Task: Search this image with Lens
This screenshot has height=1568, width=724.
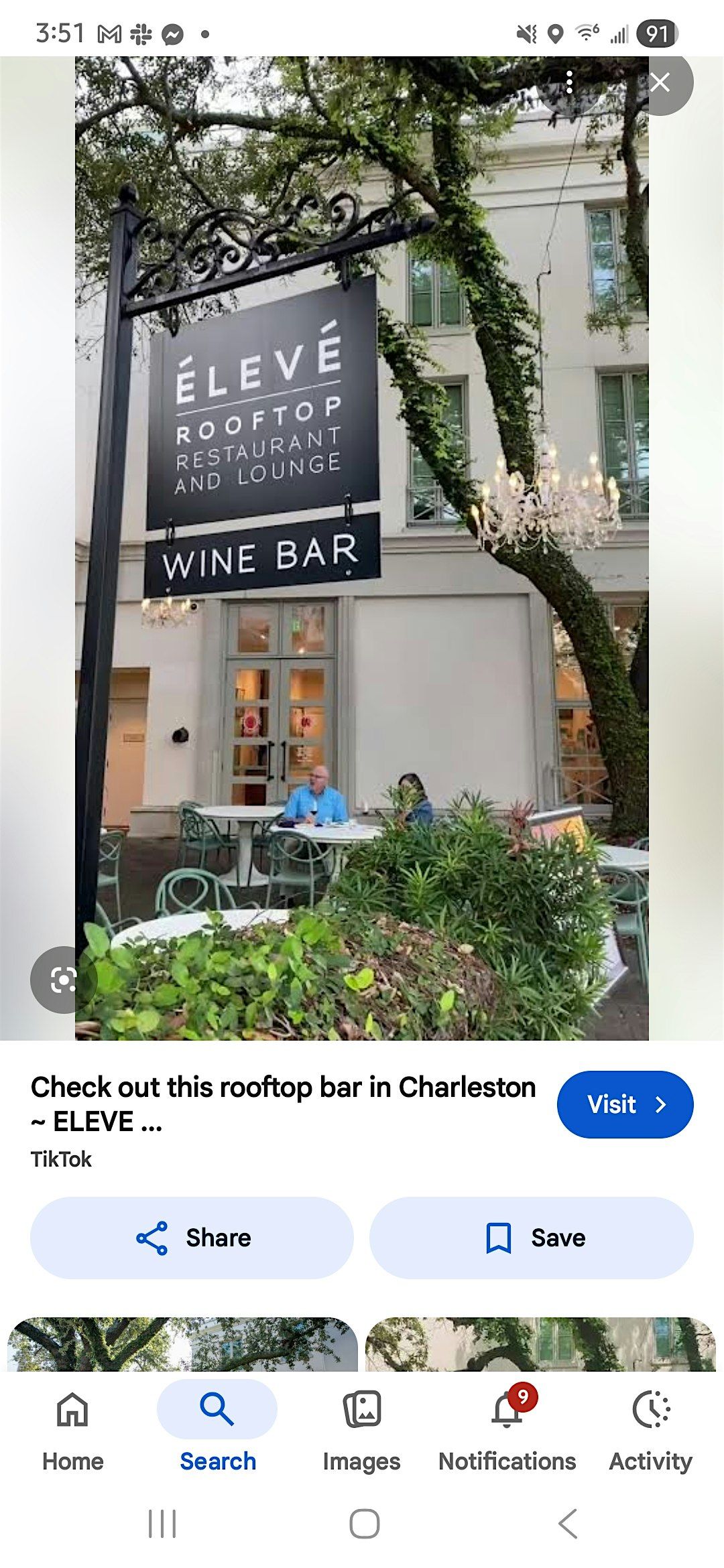Action: (64, 980)
